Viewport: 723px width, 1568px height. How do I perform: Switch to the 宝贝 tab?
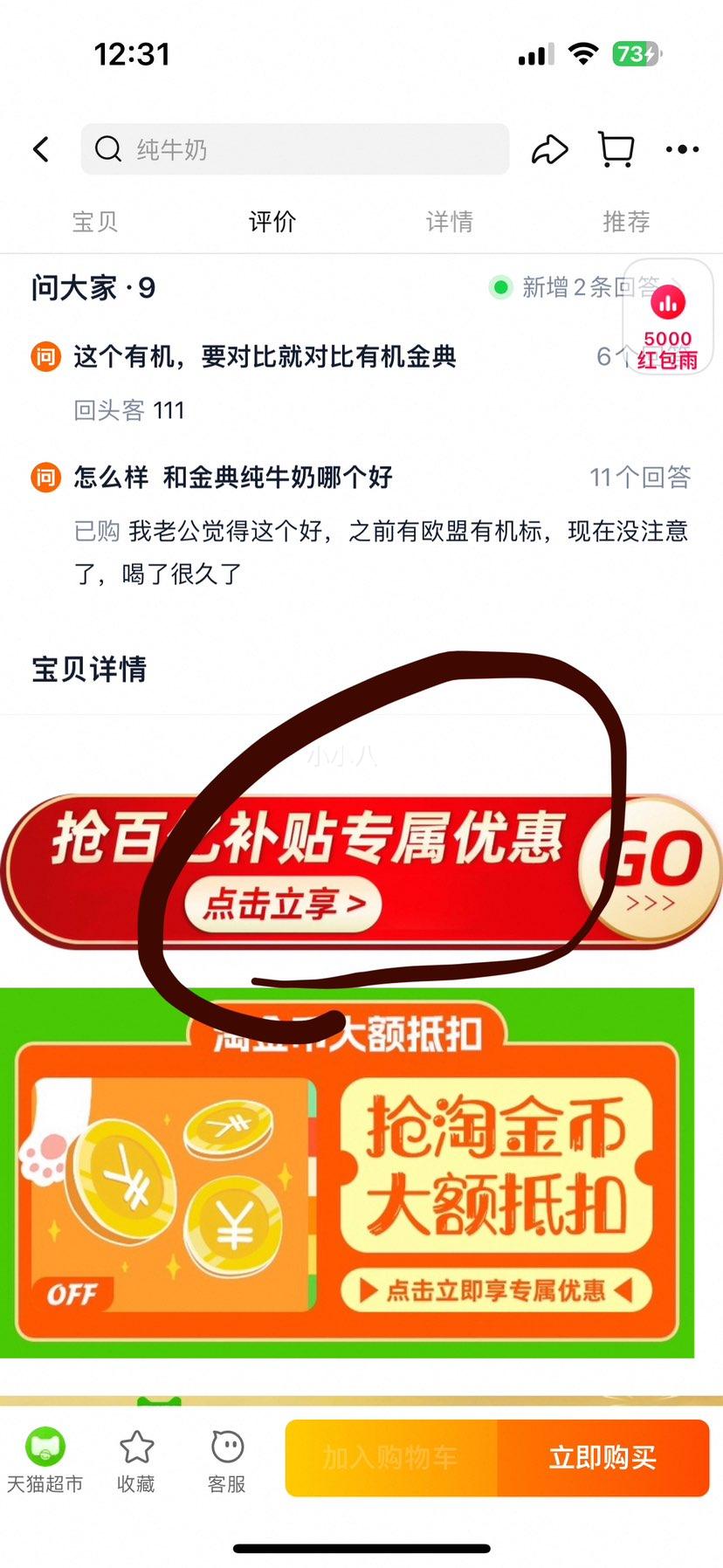click(x=94, y=222)
